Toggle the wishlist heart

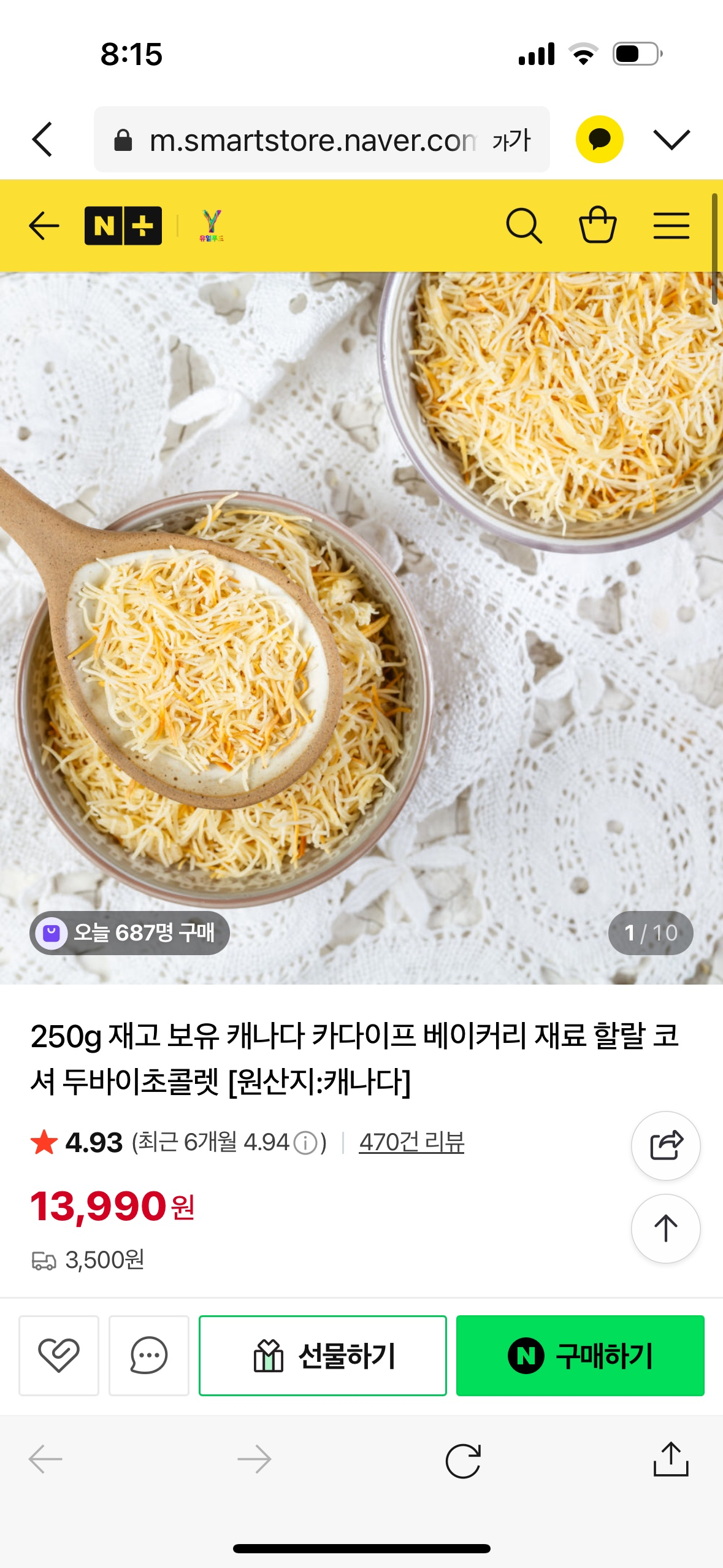[x=58, y=1355]
